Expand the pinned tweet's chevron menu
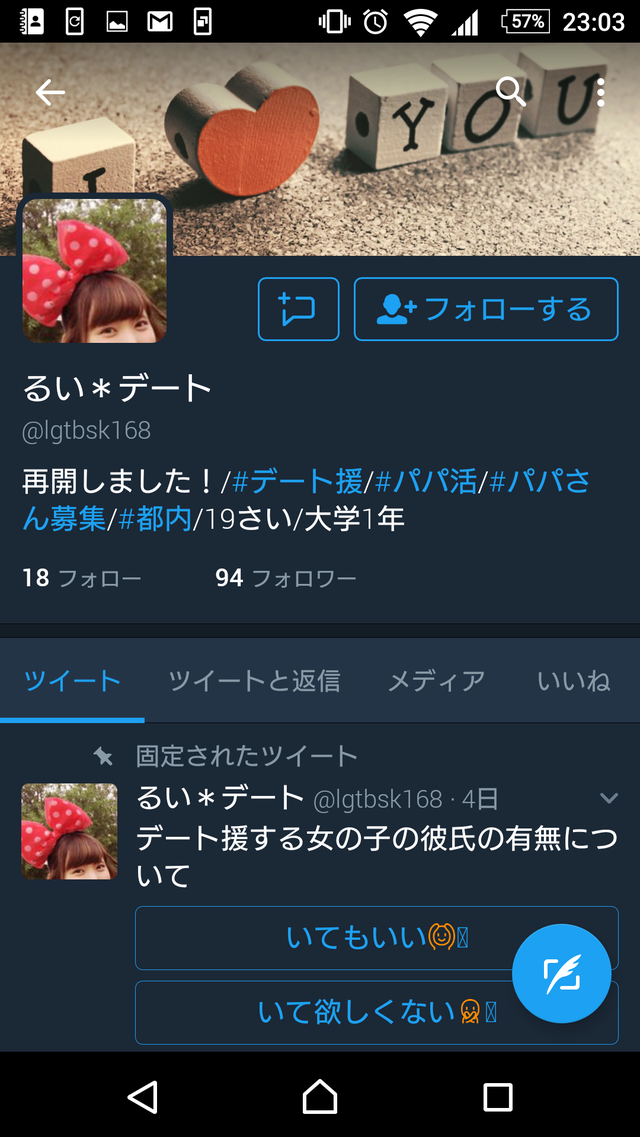 click(x=609, y=798)
